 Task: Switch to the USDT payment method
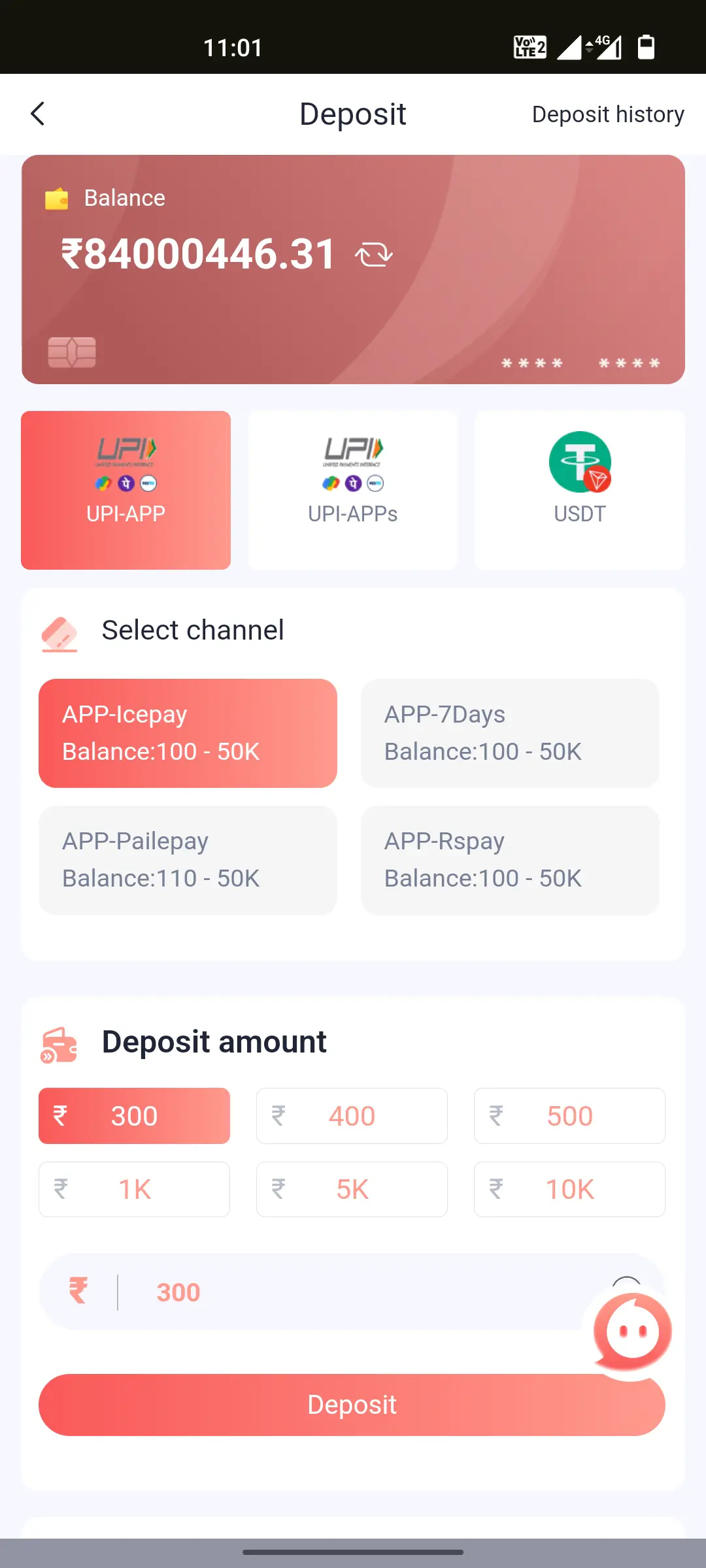tap(579, 490)
